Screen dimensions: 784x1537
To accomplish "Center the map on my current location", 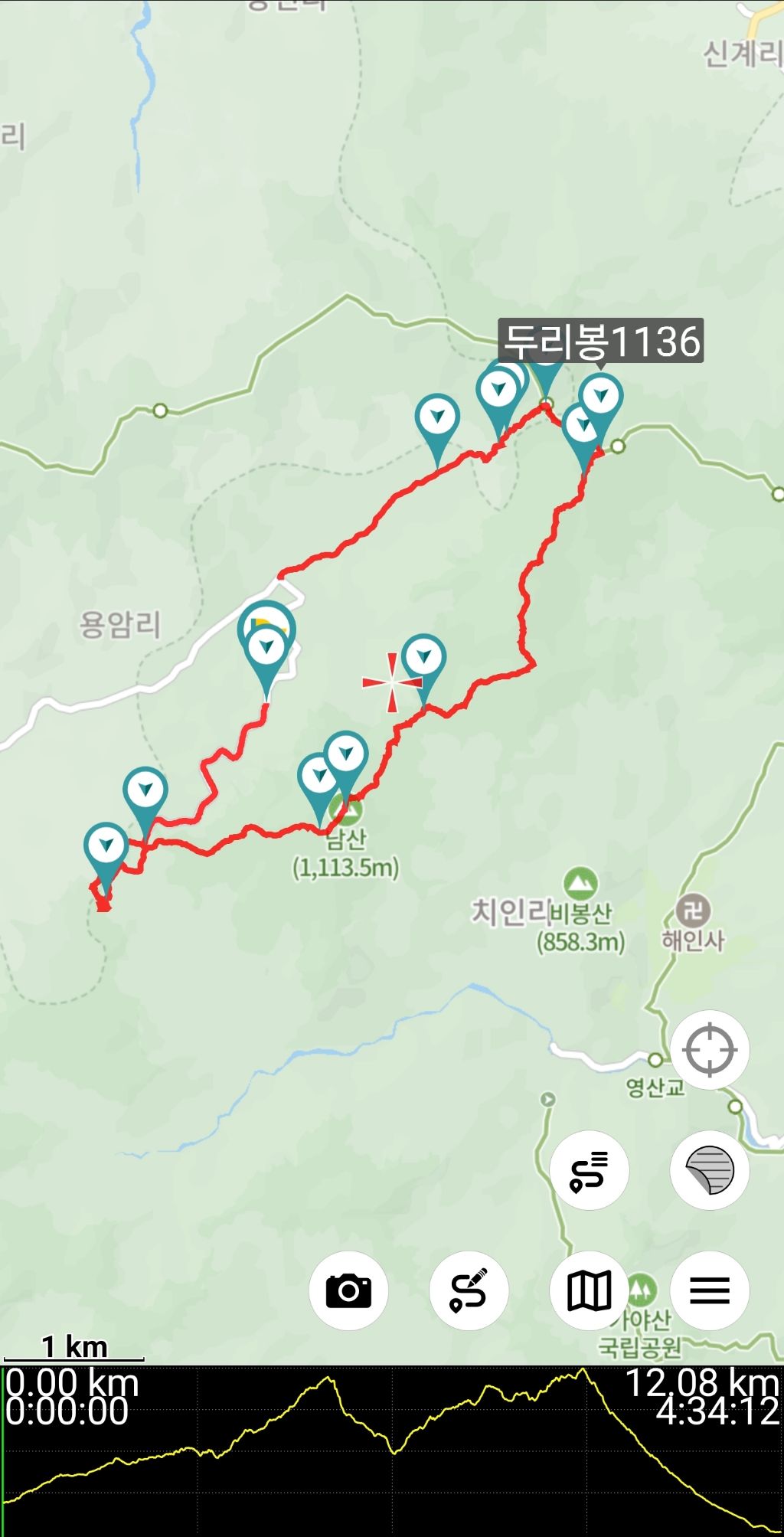I will click(x=709, y=1050).
